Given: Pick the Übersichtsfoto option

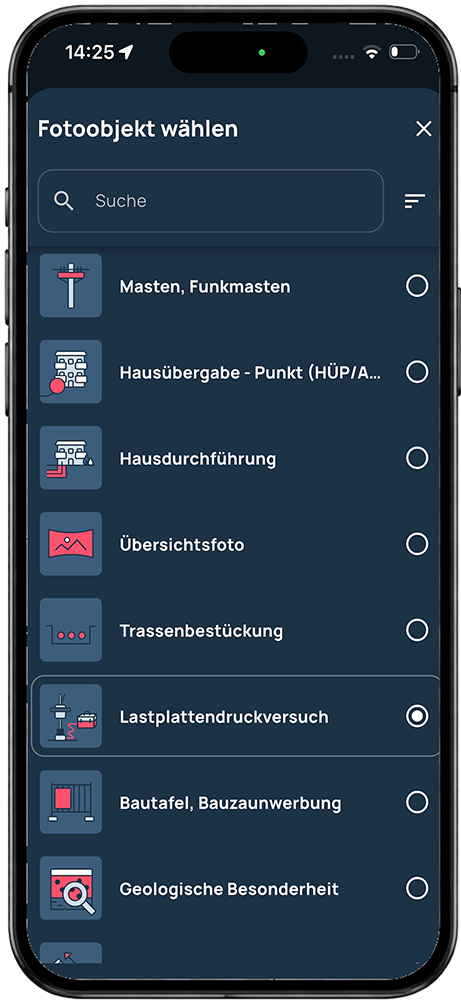Looking at the screenshot, I should coord(235,544).
